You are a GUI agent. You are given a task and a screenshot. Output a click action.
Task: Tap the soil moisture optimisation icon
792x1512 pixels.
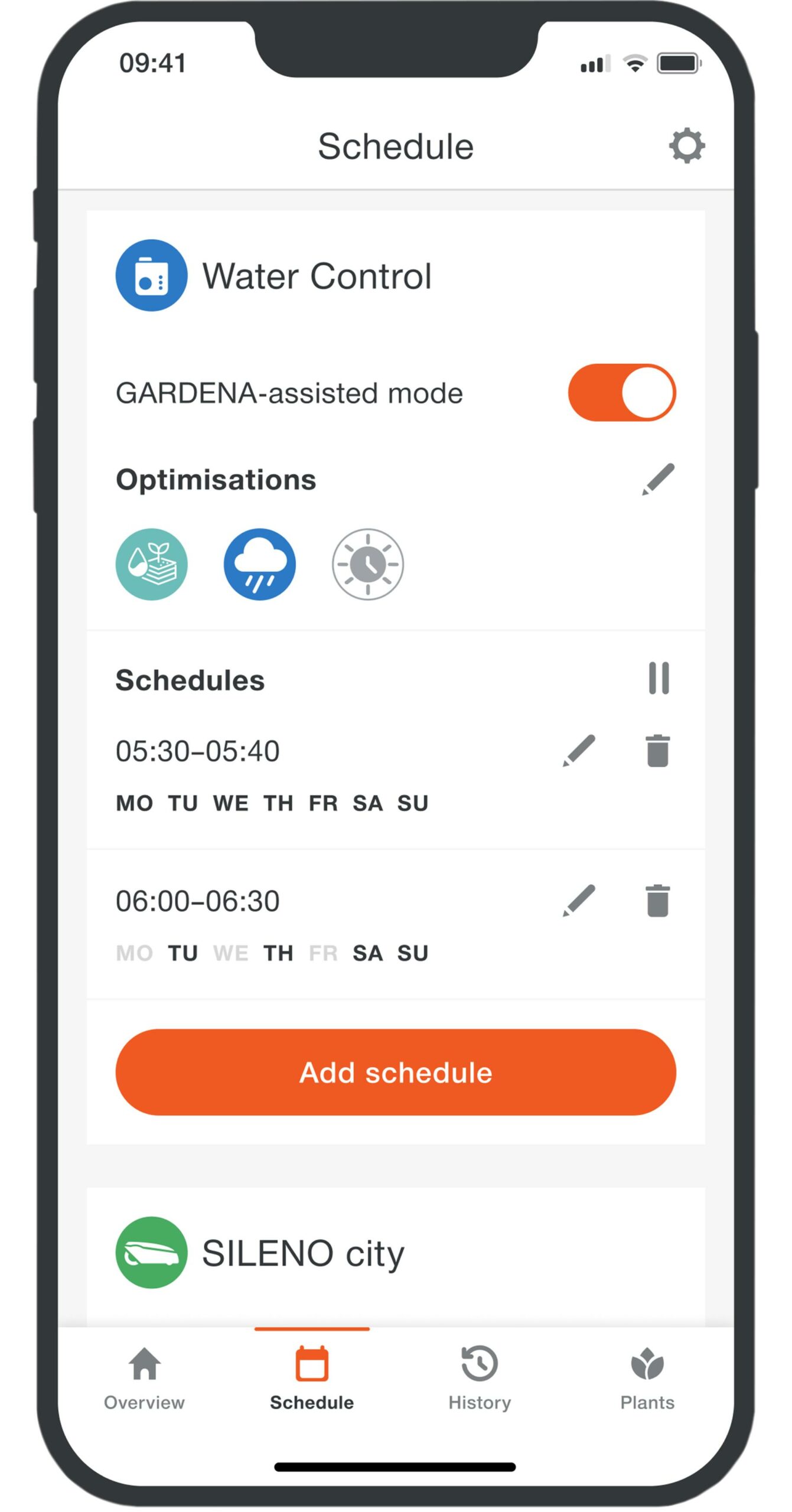pos(151,564)
